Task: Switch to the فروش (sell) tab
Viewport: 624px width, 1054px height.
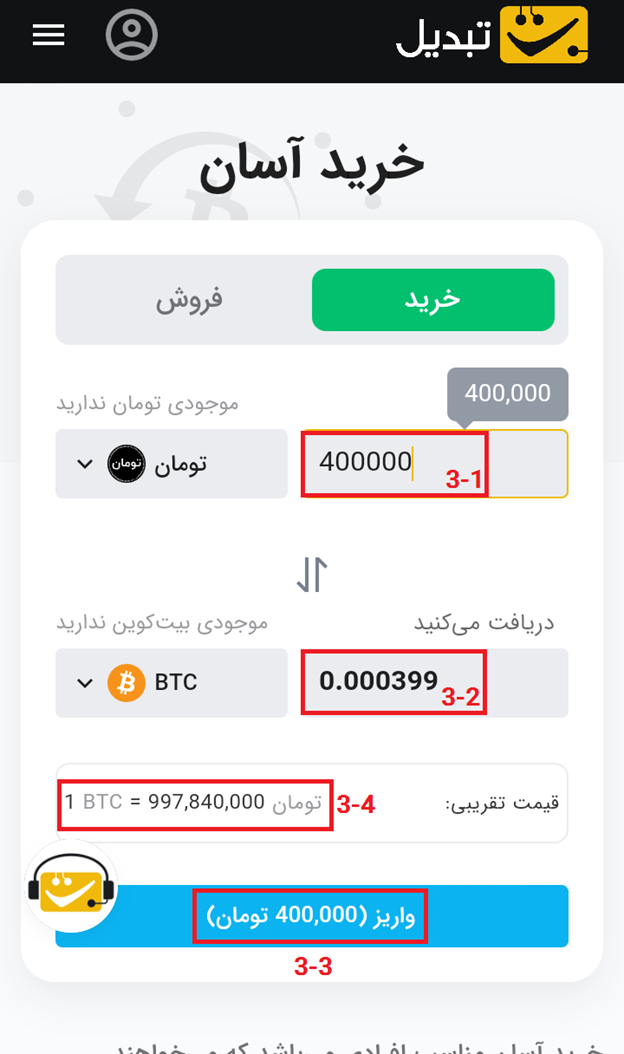Action: (x=189, y=300)
